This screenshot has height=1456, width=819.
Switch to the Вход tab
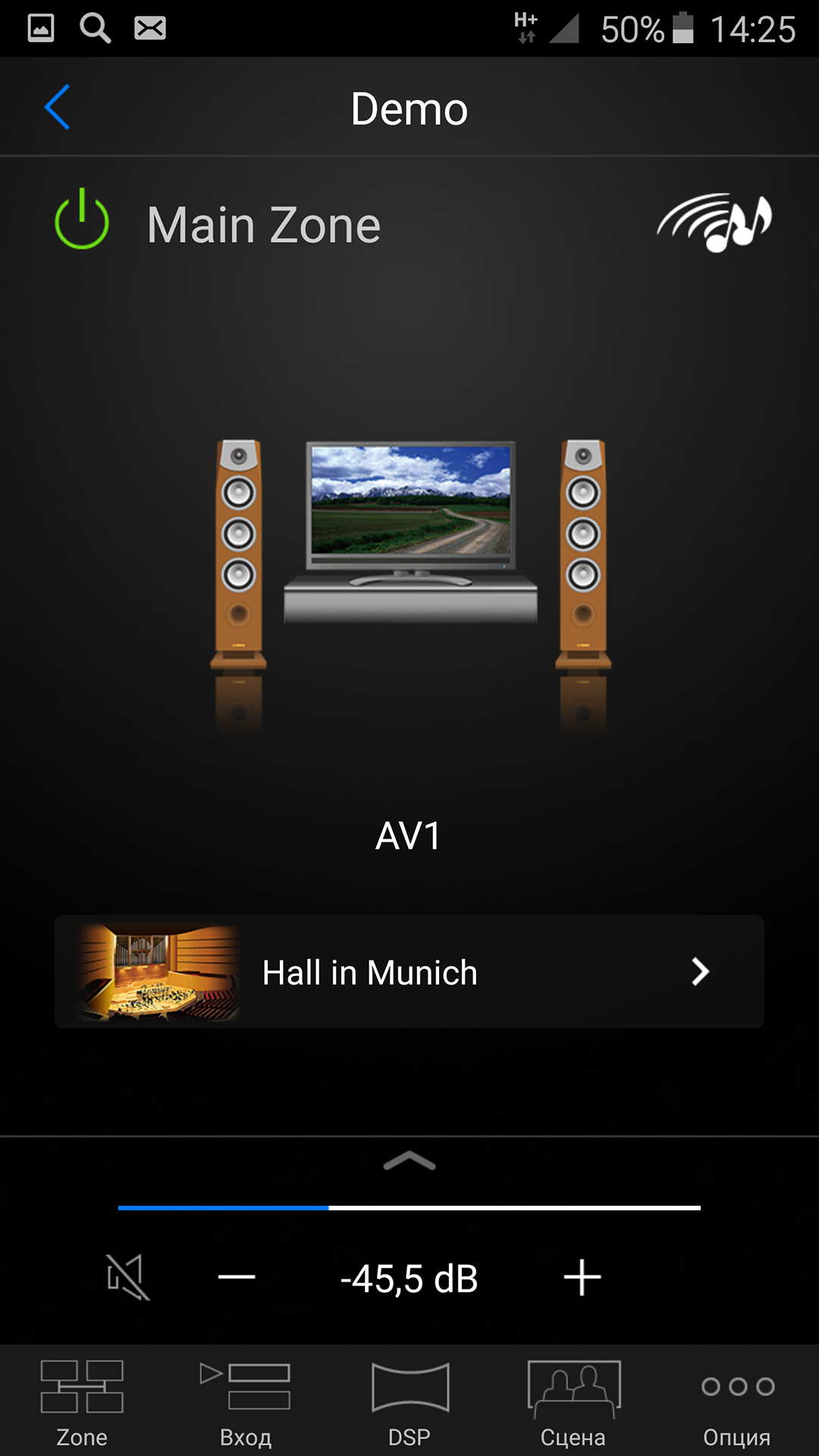click(x=246, y=1402)
